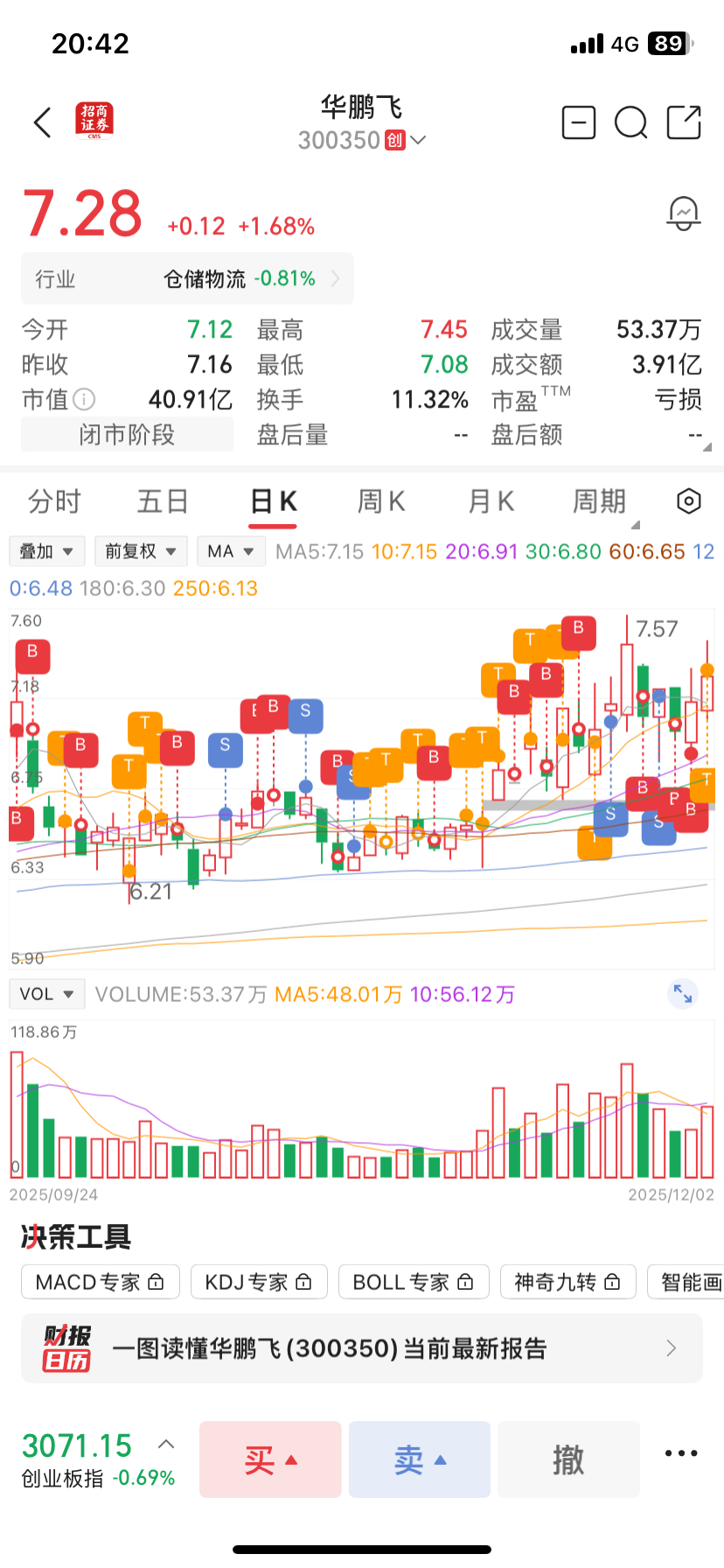Open the 叠加 overlay dropdown
This screenshot has width=724, height=1568.
pos(46,551)
